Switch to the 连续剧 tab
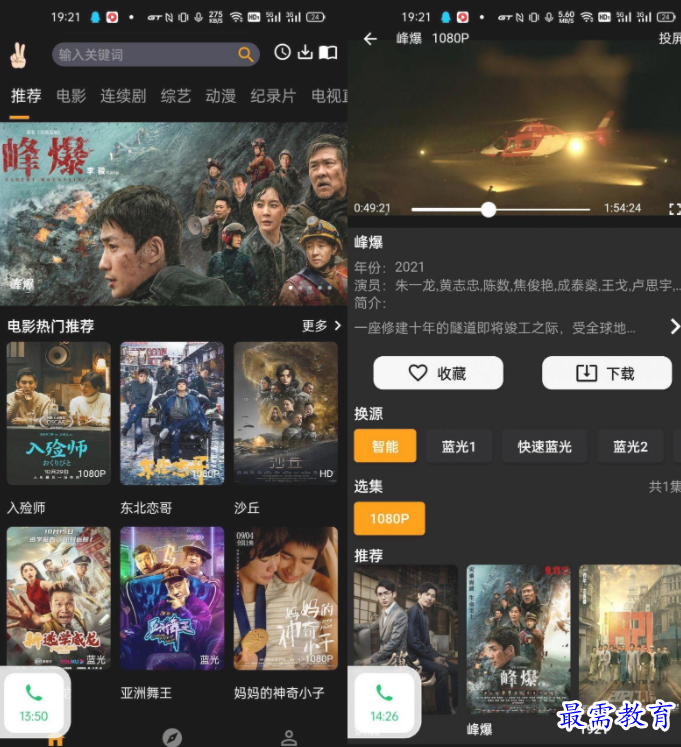Screen dimensions: 681x747 pyautogui.click(x=123, y=96)
